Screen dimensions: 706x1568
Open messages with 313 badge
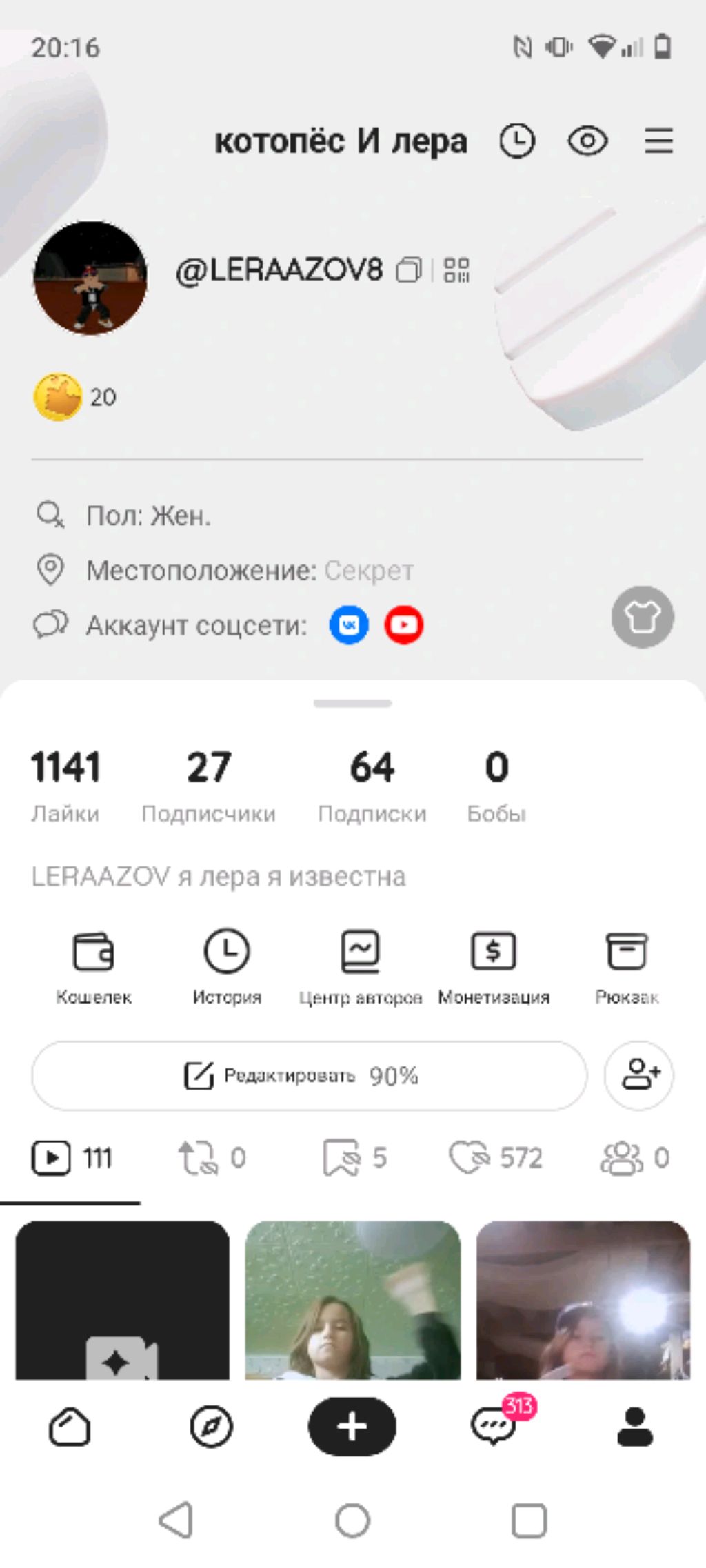[494, 1427]
